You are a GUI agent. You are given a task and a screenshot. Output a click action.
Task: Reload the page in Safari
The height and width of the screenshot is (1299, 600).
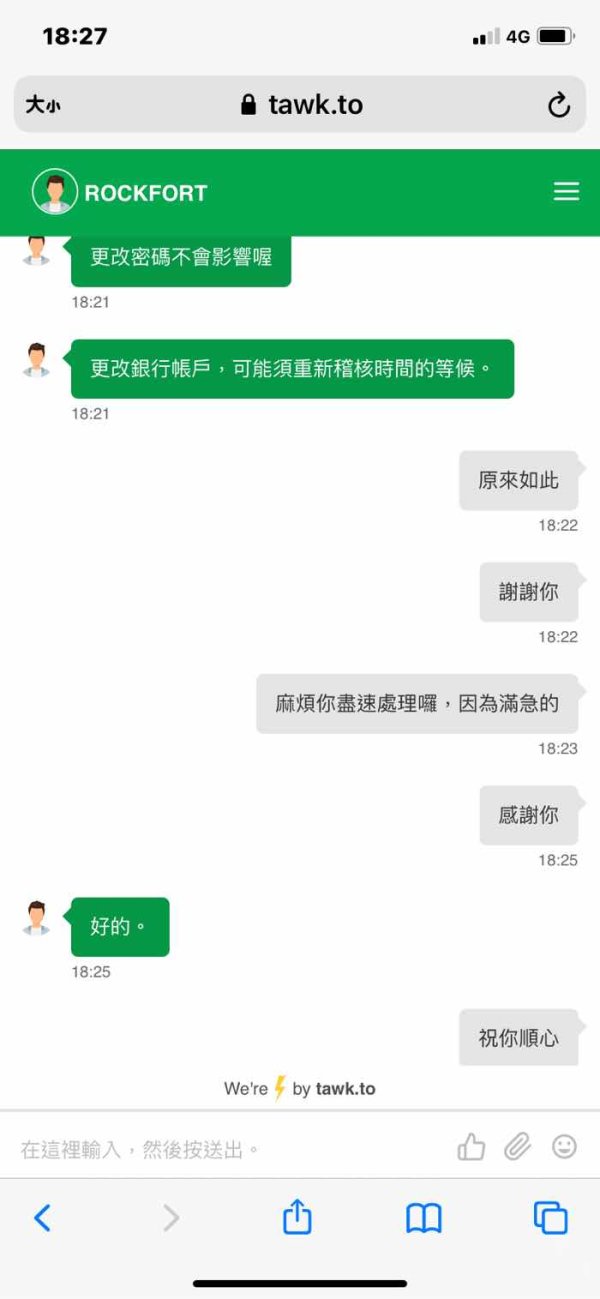pos(559,104)
